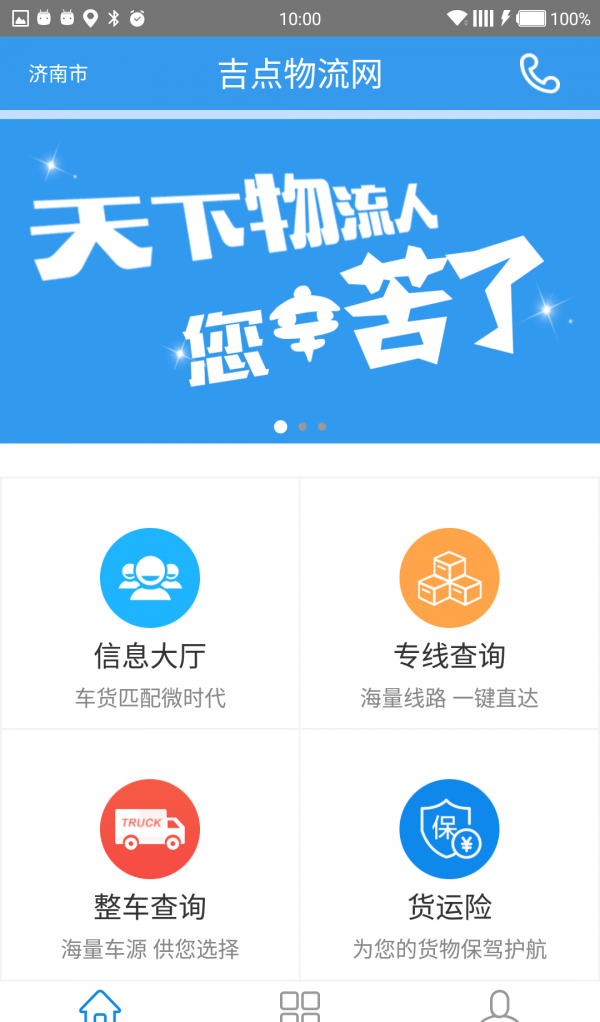This screenshot has width=600, height=1022.
Task: Open the 天下物流人 banner
Action: [x=300, y=280]
